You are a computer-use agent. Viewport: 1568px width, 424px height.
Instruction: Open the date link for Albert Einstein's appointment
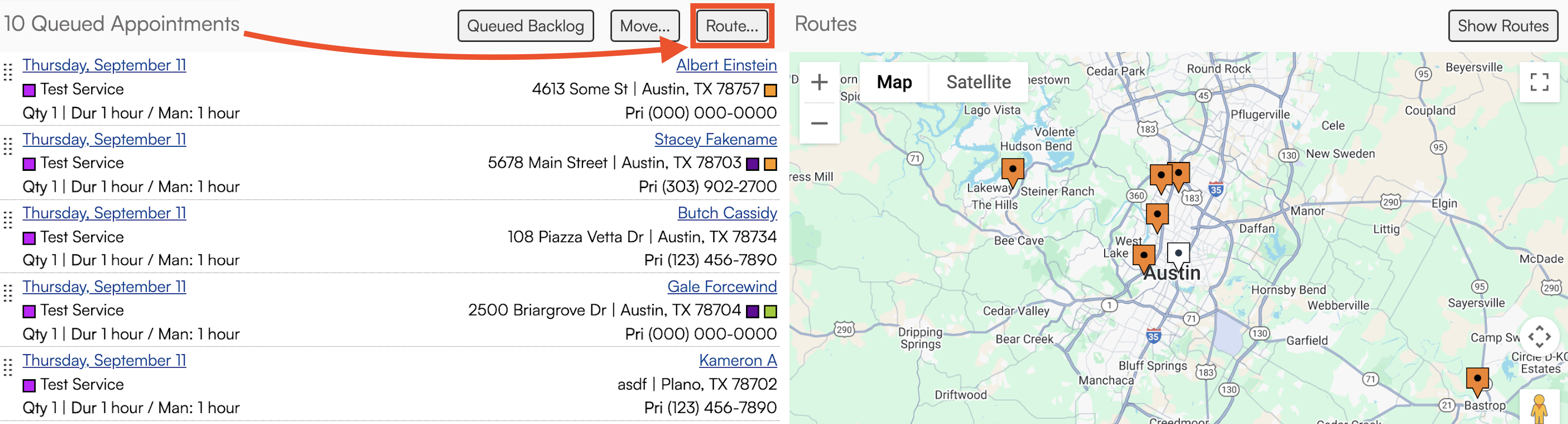pyautogui.click(x=104, y=65)
